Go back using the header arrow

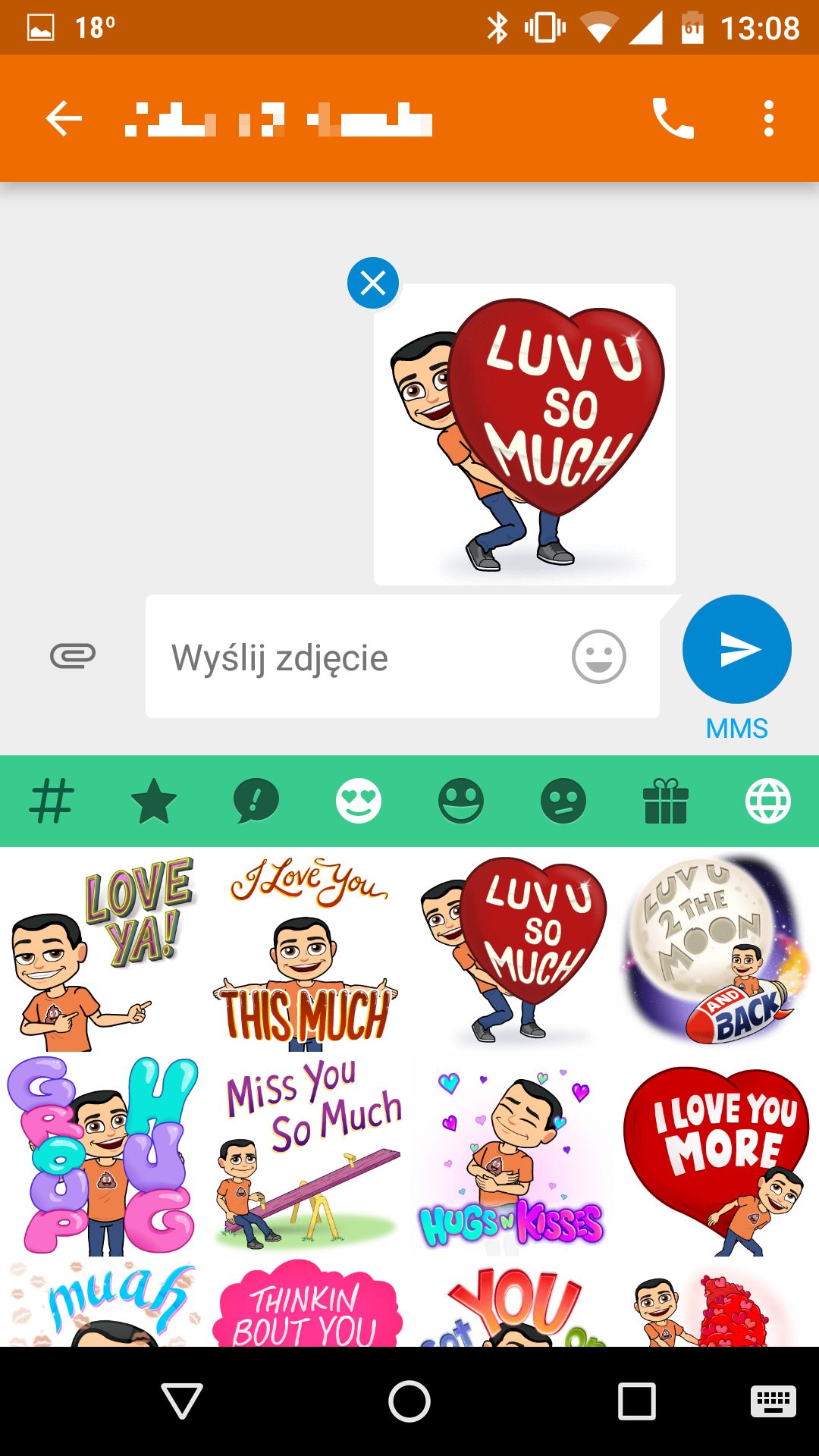pyautogui.click(x=64, y=119)
